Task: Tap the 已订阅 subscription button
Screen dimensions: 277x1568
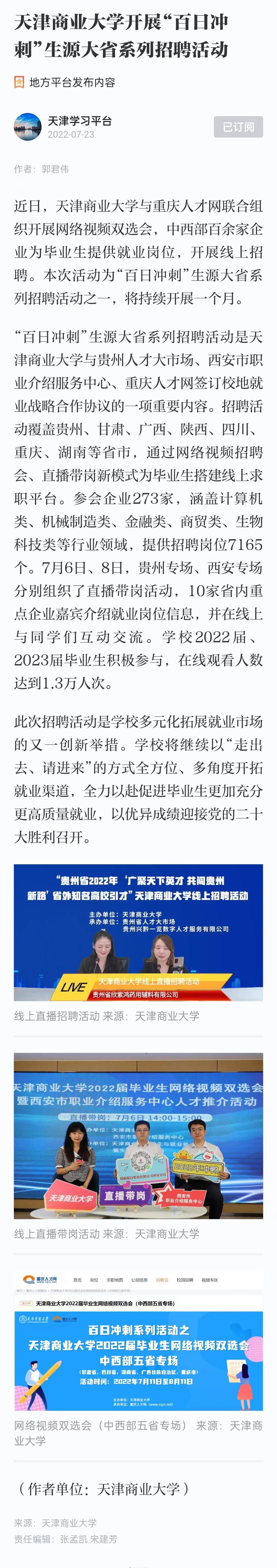Action: click(238, 126)
